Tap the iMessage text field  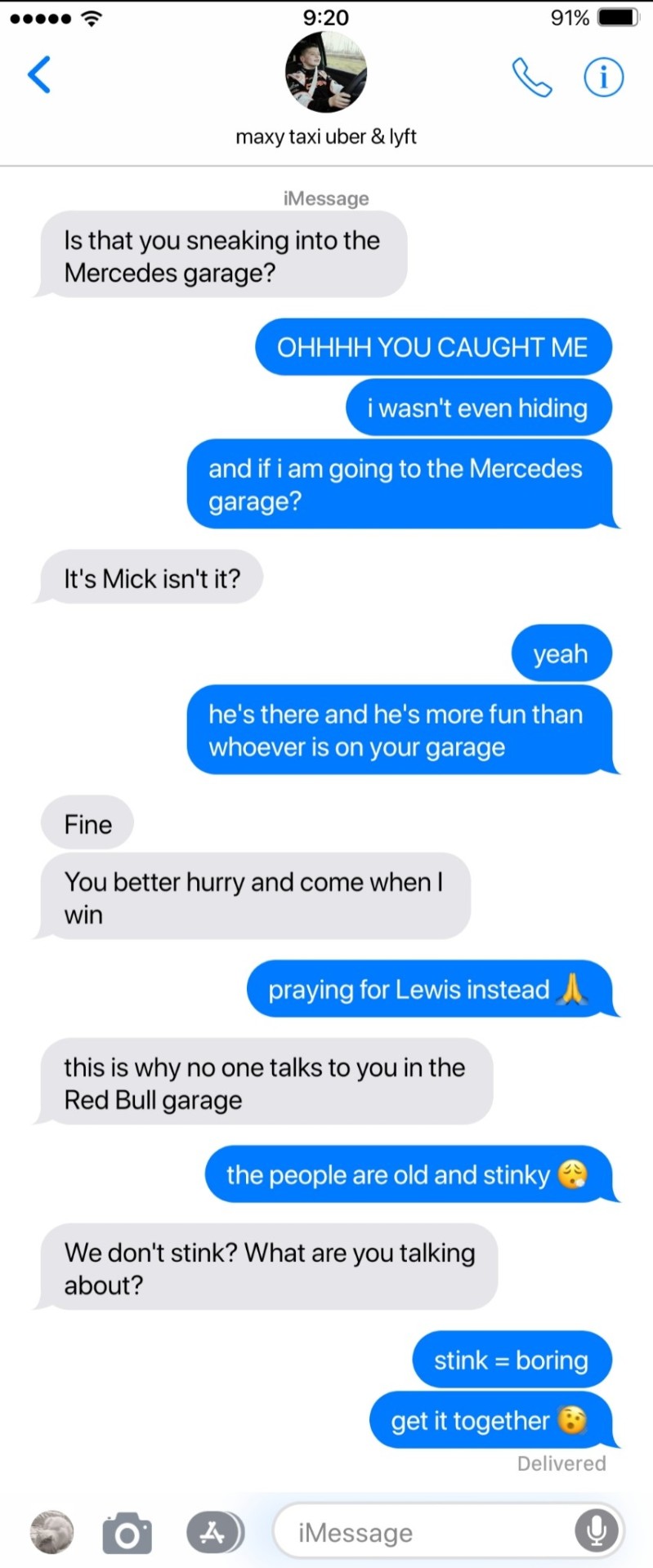pyautogui.click(x=425, y=1533)
